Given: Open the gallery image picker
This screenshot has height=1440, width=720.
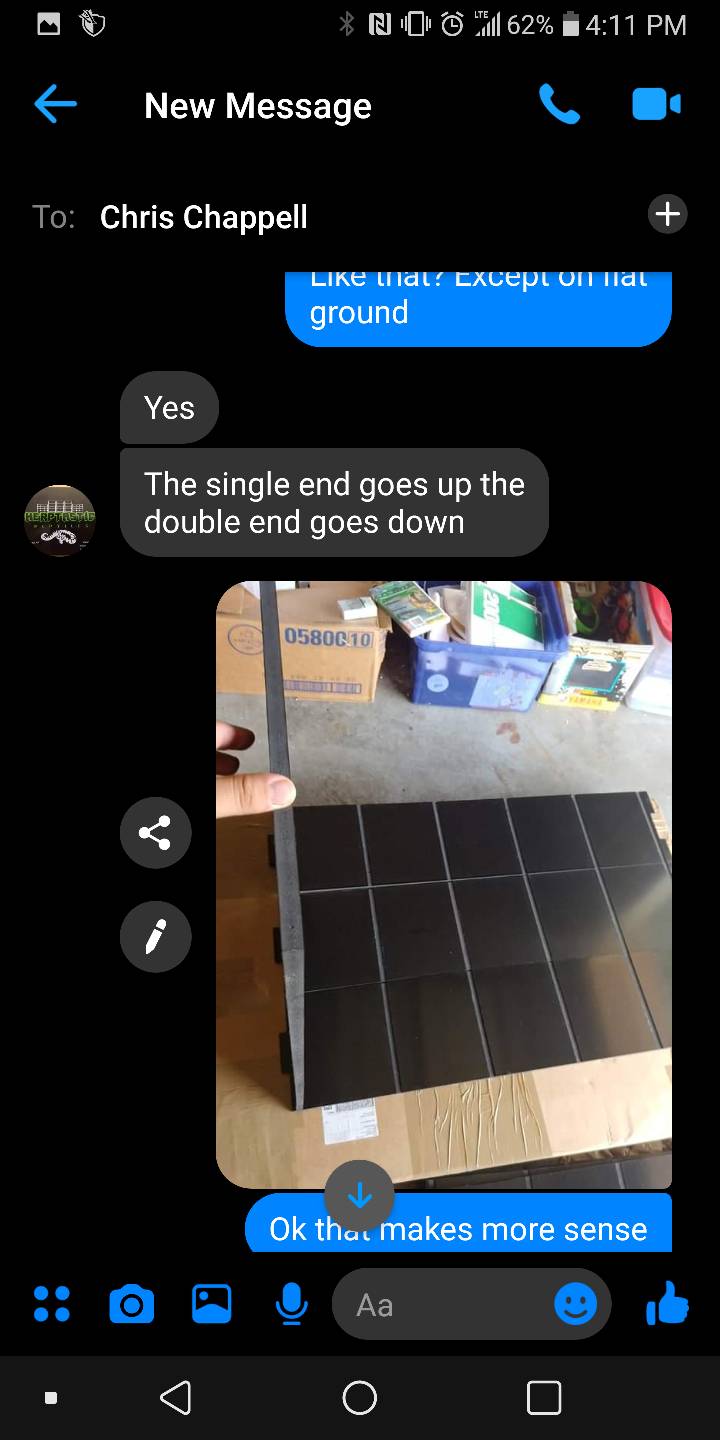Looking at the screenshot, I should pyautogui.click(x=211, y=1304).
